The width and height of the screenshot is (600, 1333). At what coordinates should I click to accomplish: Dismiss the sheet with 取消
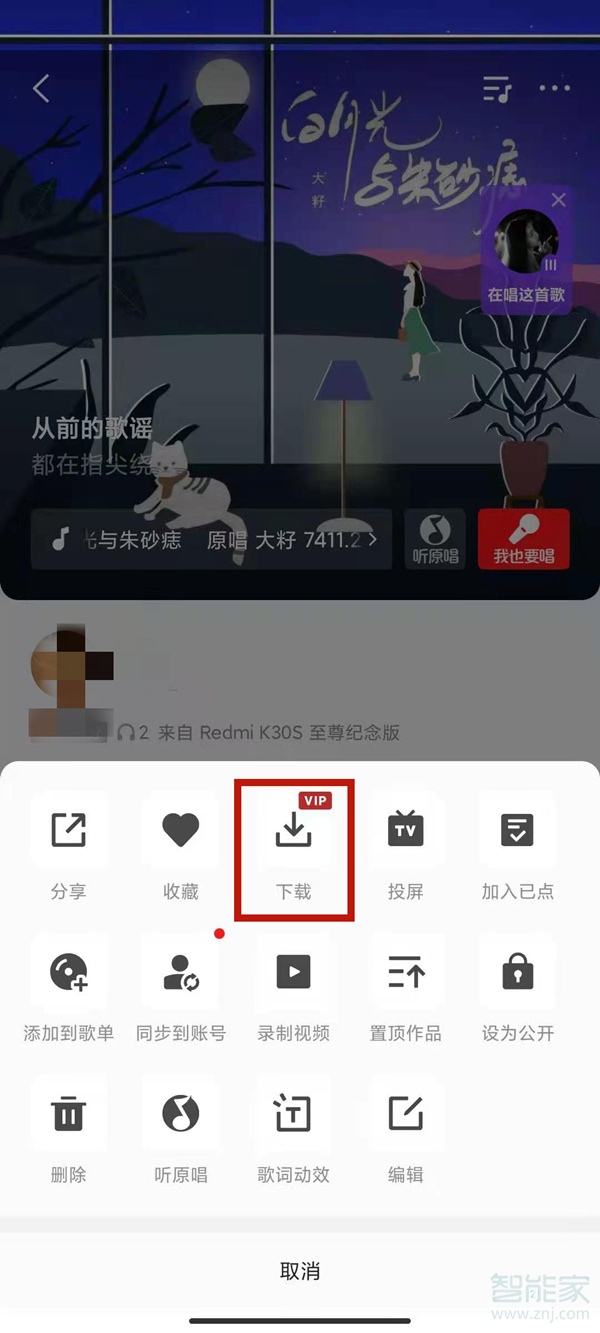click(x=300, y=1271)
